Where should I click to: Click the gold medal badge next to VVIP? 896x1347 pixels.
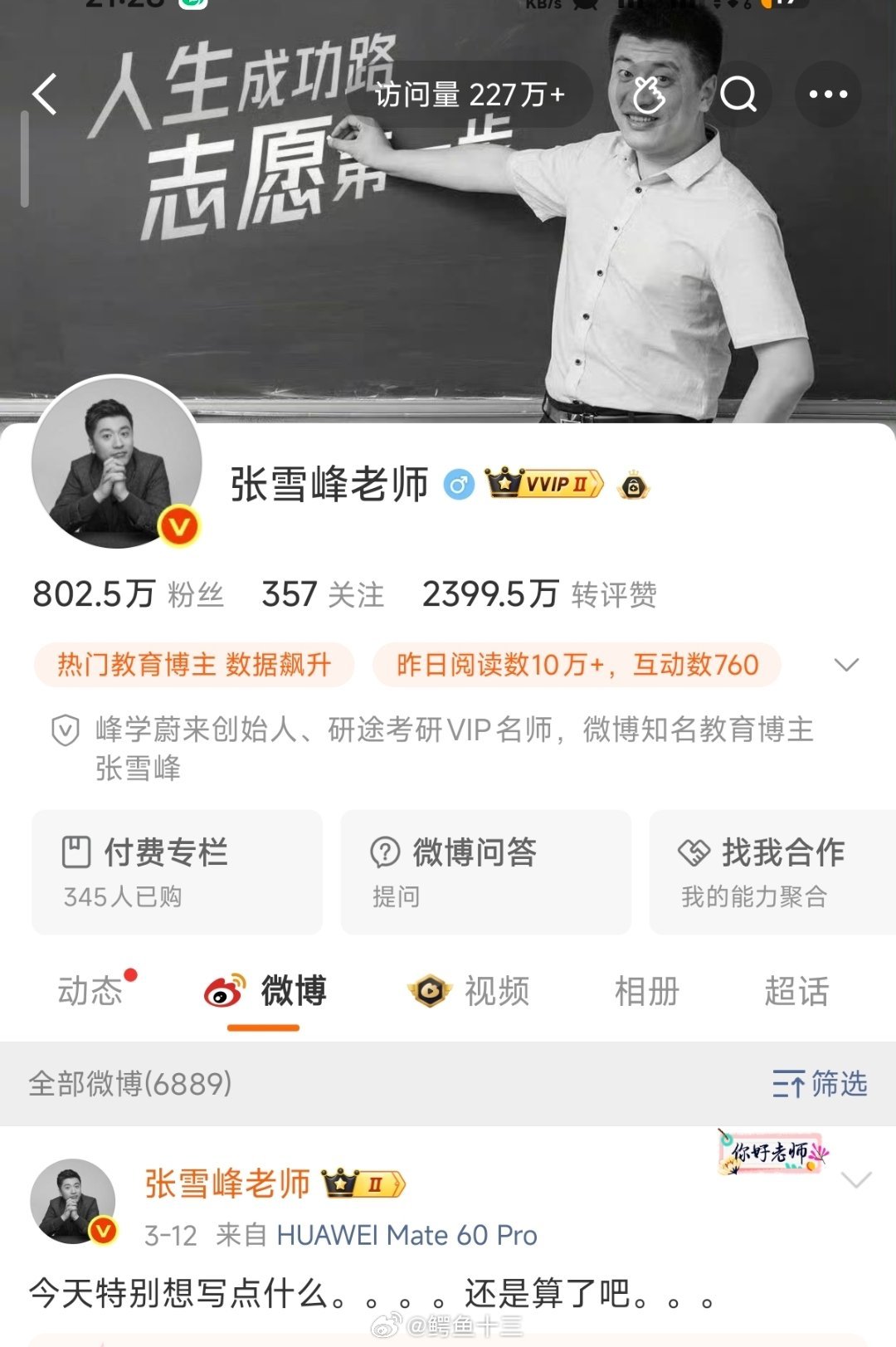[x=634, y=487]
